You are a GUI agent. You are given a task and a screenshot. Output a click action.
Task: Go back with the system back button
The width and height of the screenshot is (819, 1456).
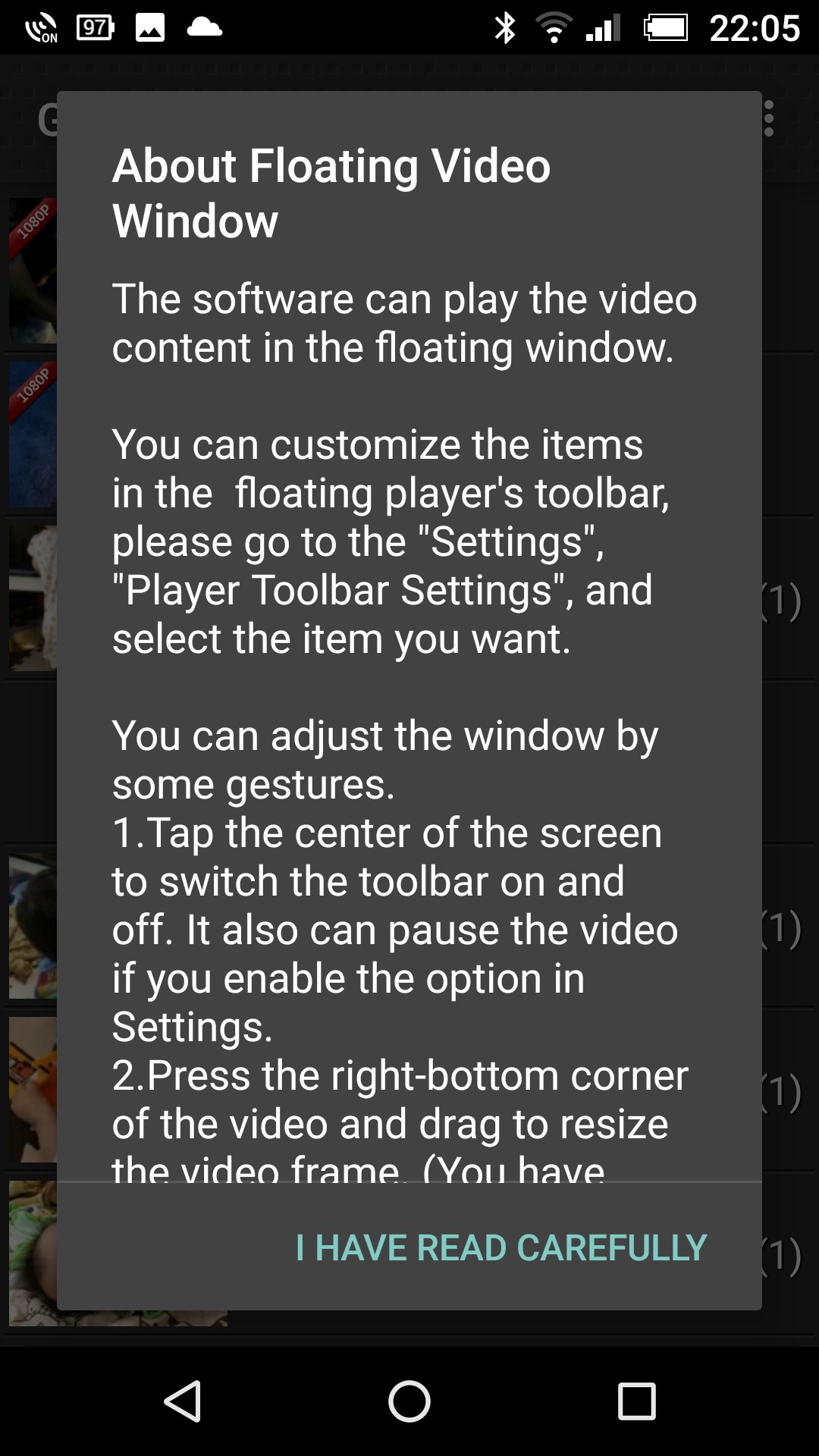click(182, 1401)
